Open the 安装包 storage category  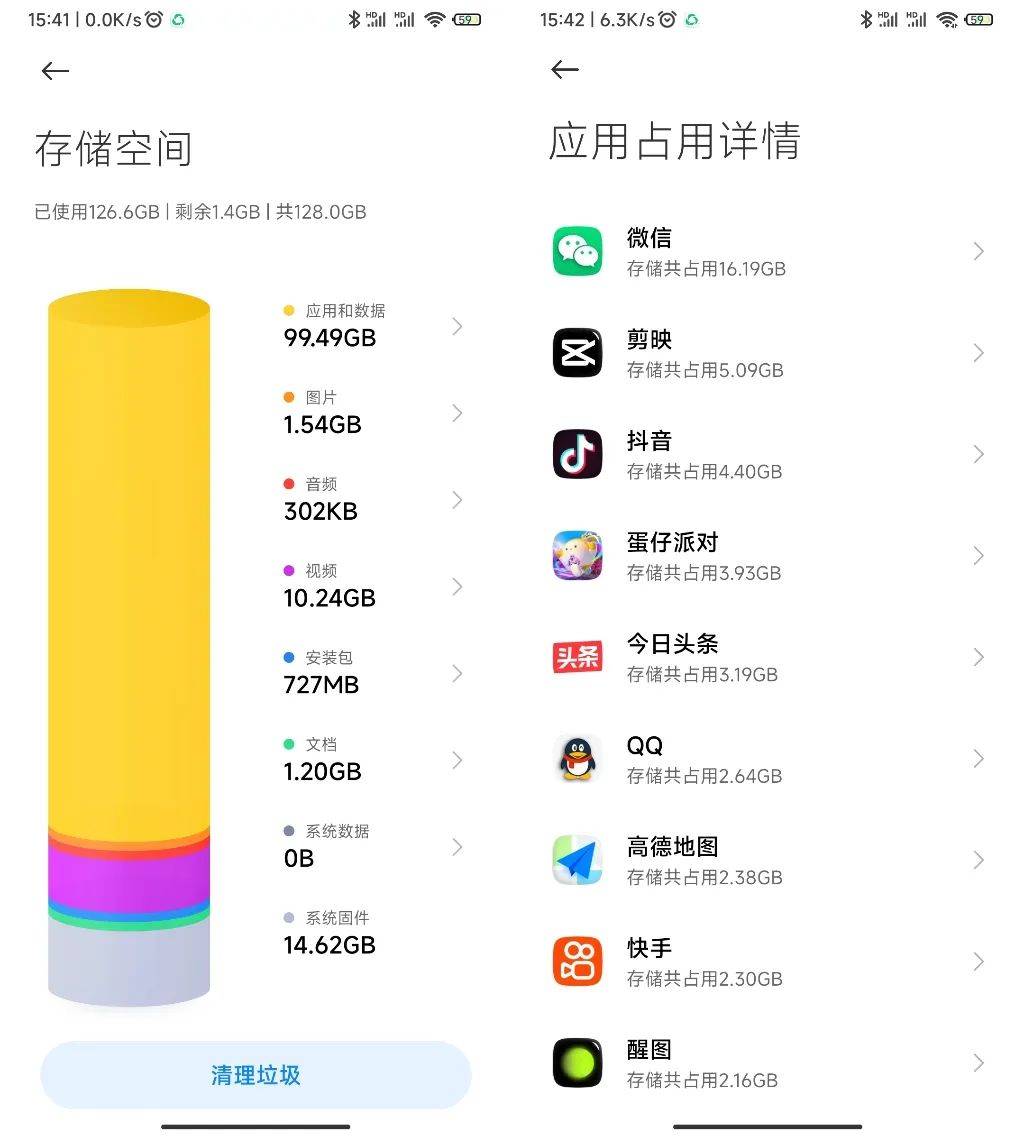click(x=372, y=673)
